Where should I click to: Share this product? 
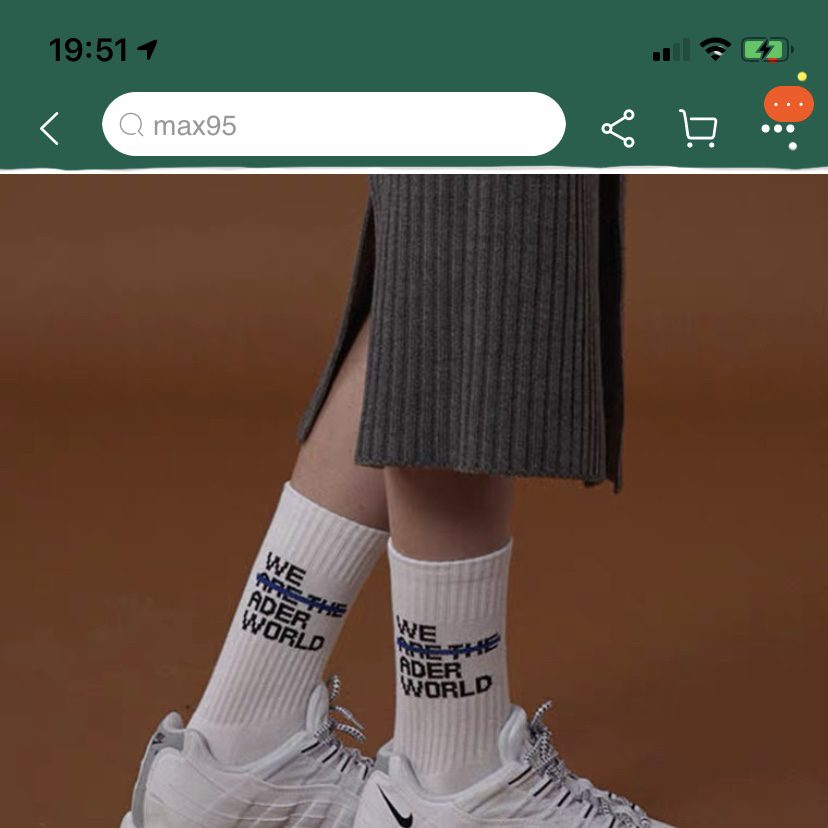point(618,128)
